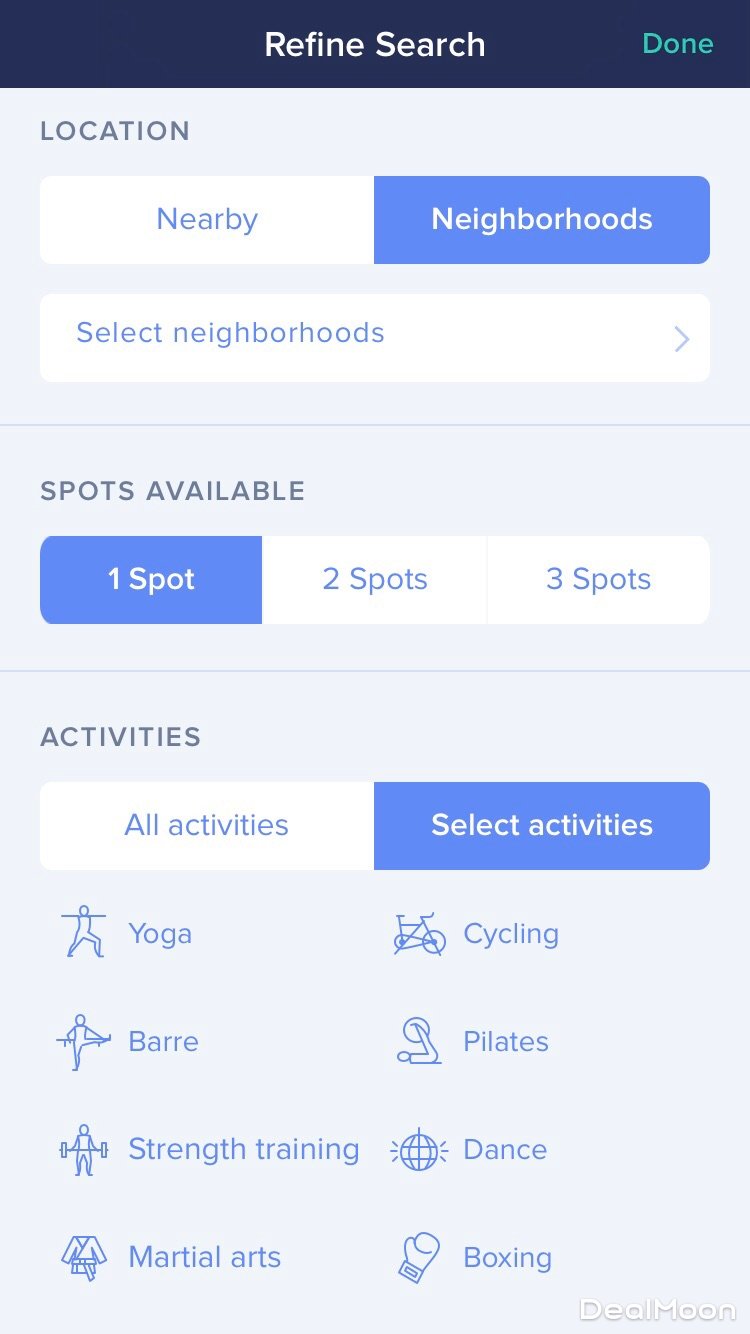Choose 1 Spot availability
This screenshot has height=1334, width=750.
pyautogui.click(x=151, y=580)
